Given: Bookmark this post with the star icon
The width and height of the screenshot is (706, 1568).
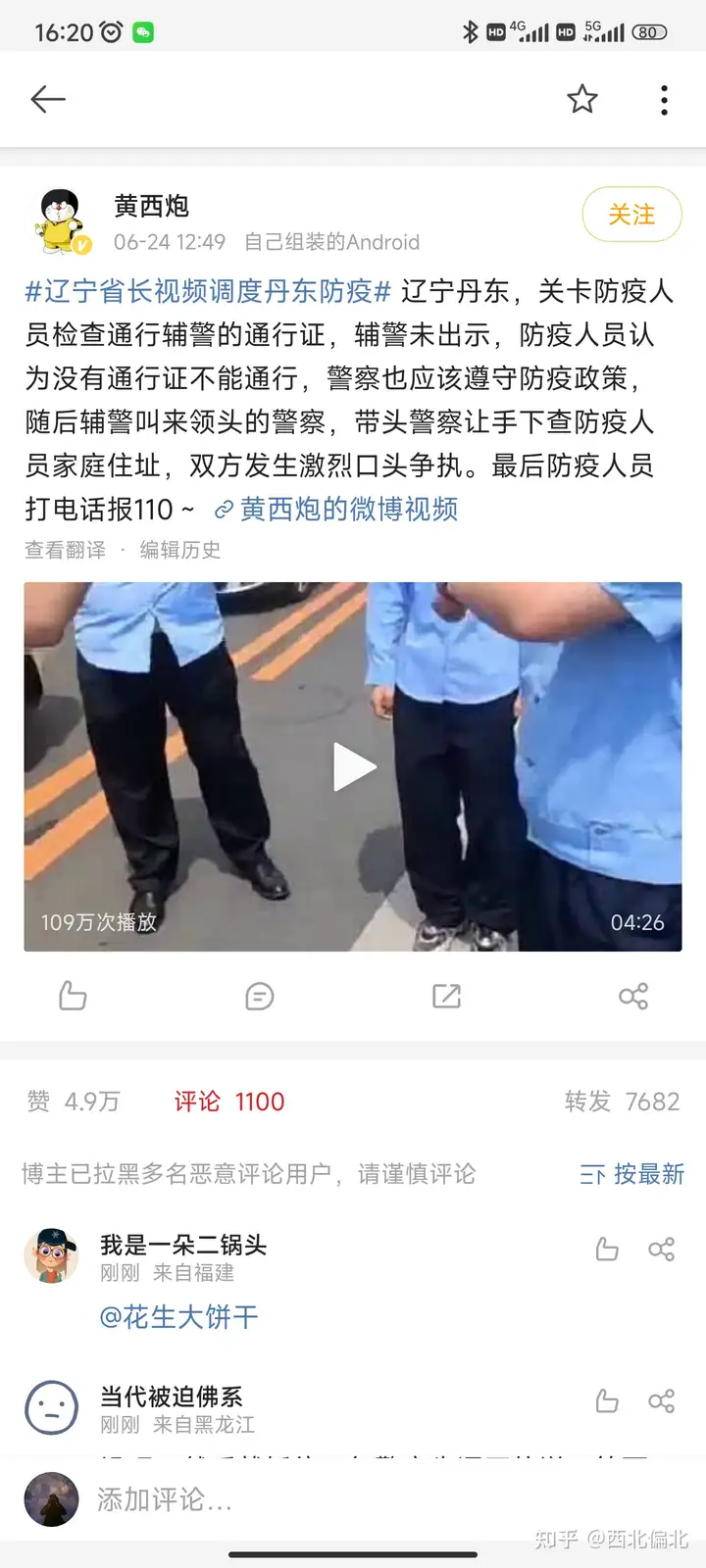Looking at the screenshot, I should tap(581, 99).
